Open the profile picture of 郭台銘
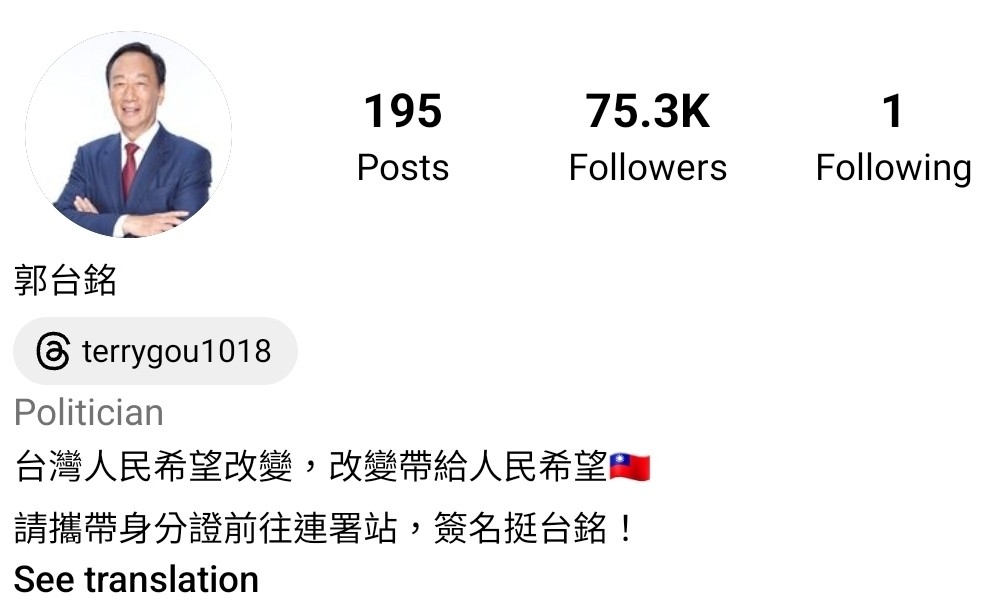 [x=128, y=135]
